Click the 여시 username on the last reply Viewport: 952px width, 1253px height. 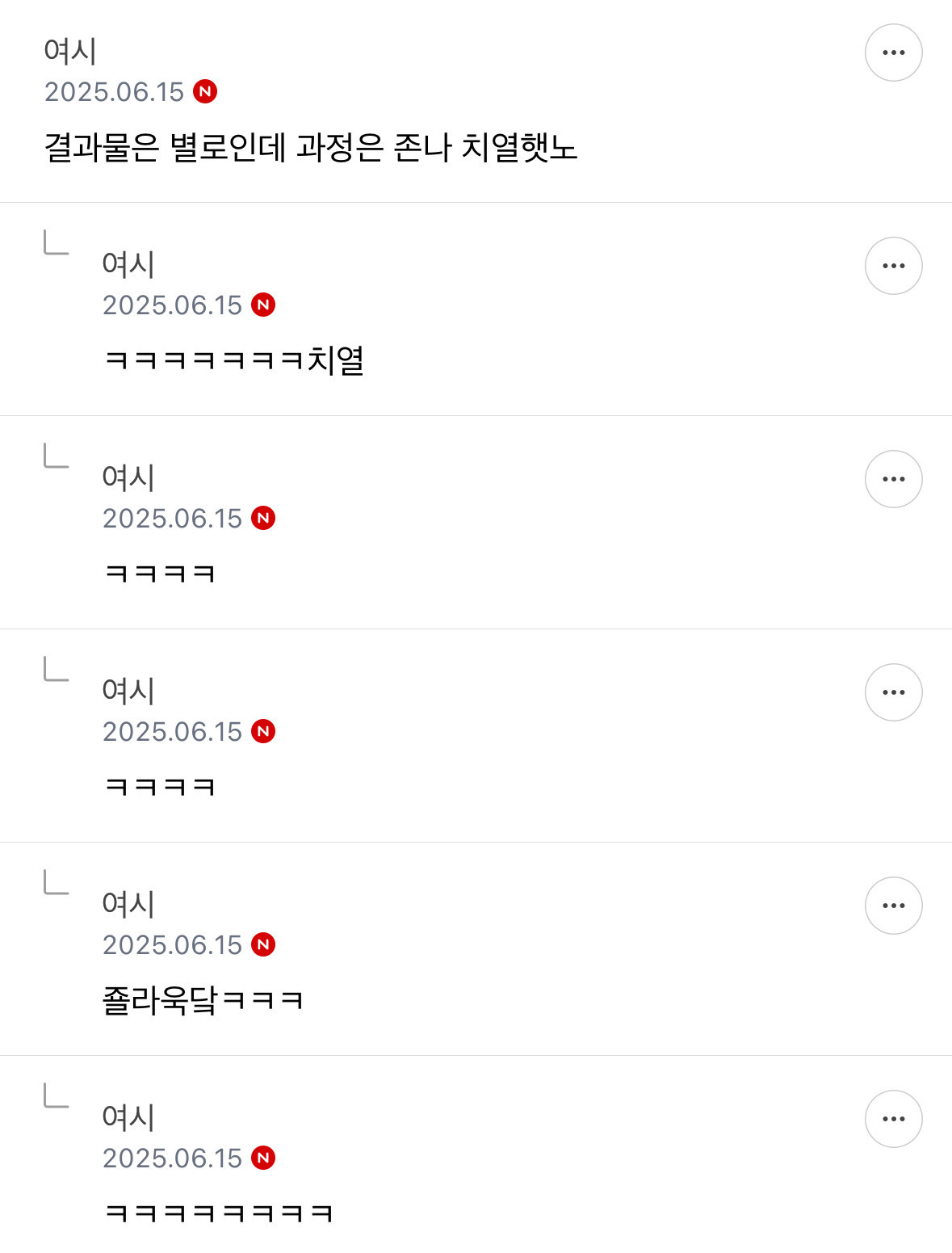click(x=129, y=1117)
